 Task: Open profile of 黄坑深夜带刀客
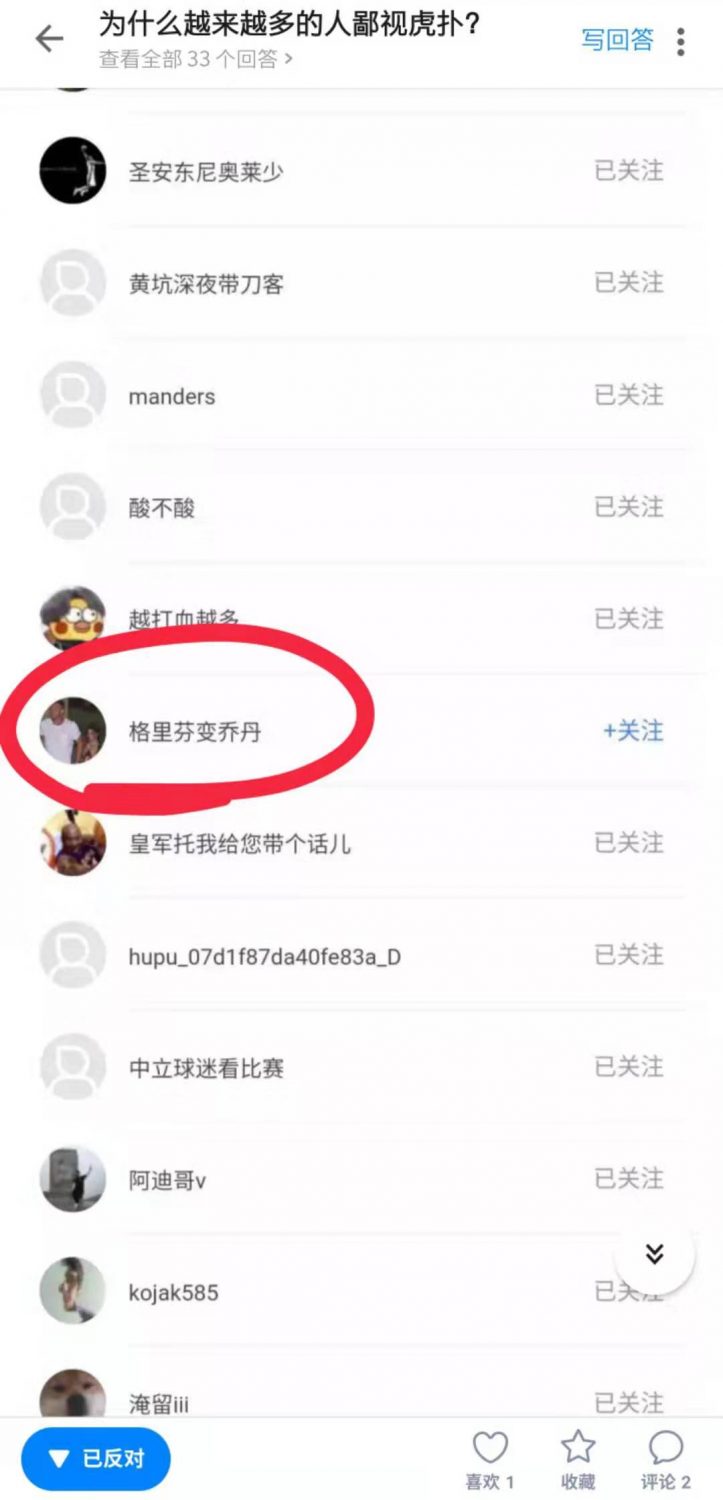pyautogui.click(x=206, y=284)
